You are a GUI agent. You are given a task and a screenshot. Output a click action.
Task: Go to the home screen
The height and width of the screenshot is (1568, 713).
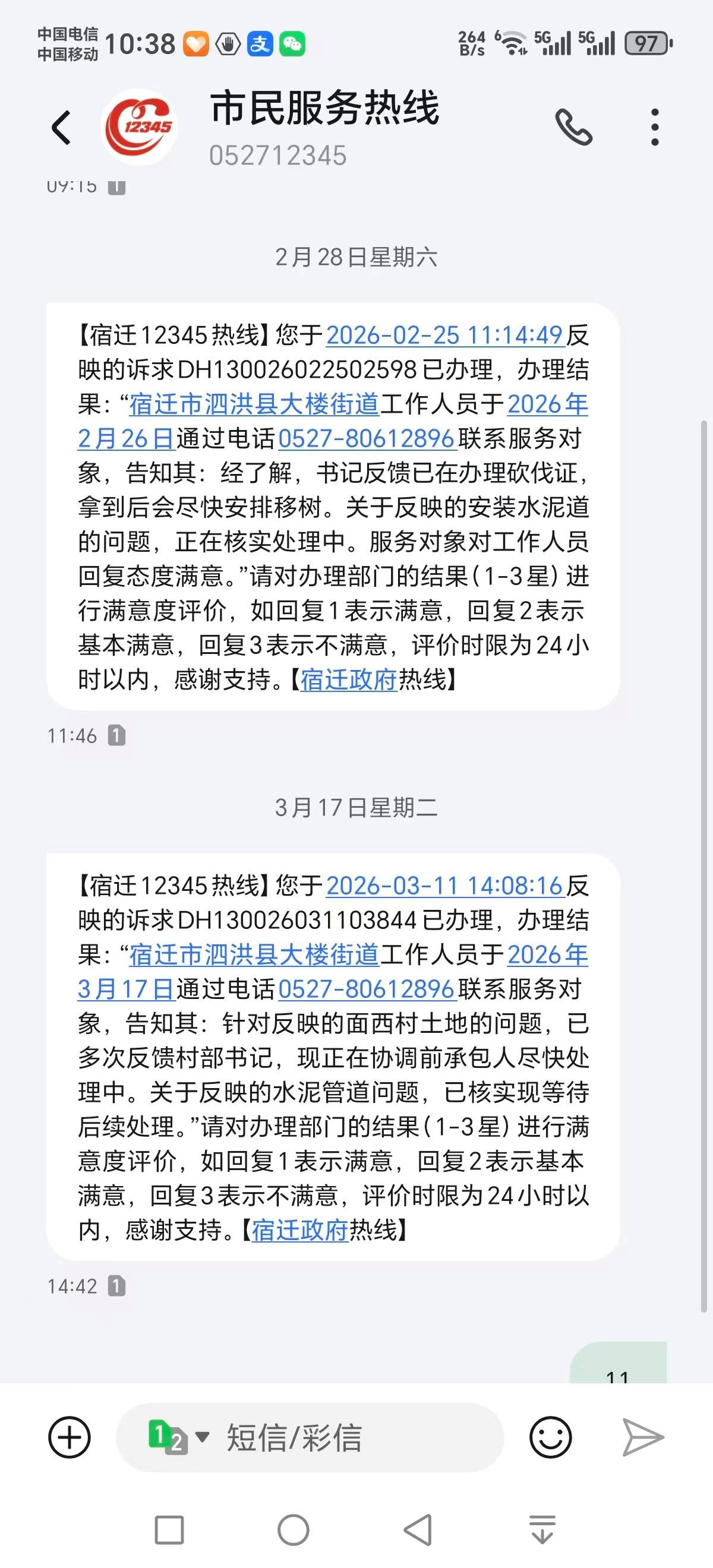[x=294, y=1529]
